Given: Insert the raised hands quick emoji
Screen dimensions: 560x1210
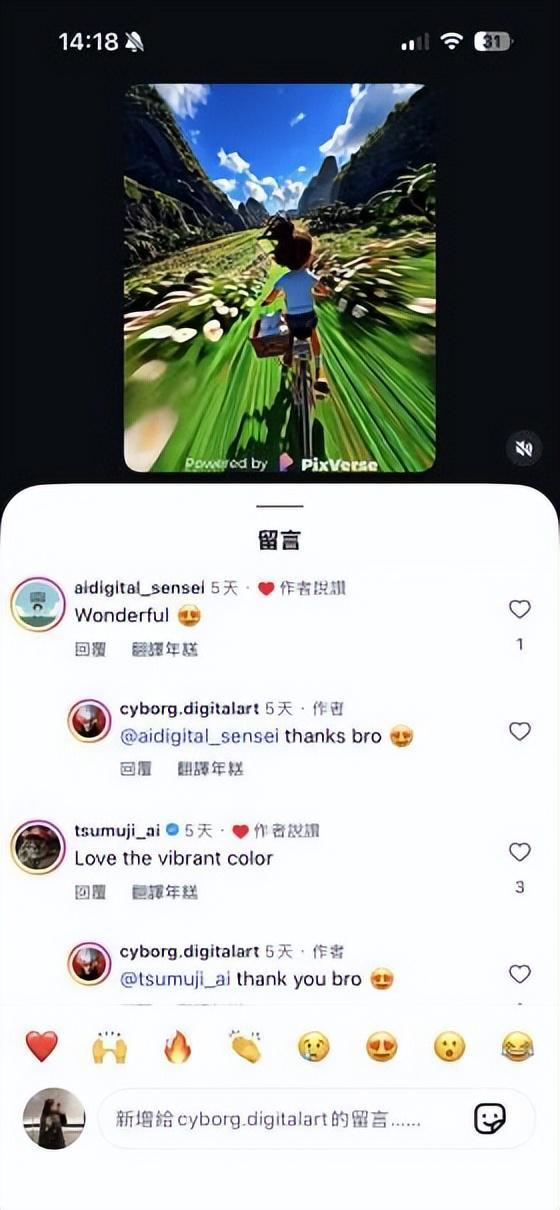Looking at the screenshot, I should 110,1047.
